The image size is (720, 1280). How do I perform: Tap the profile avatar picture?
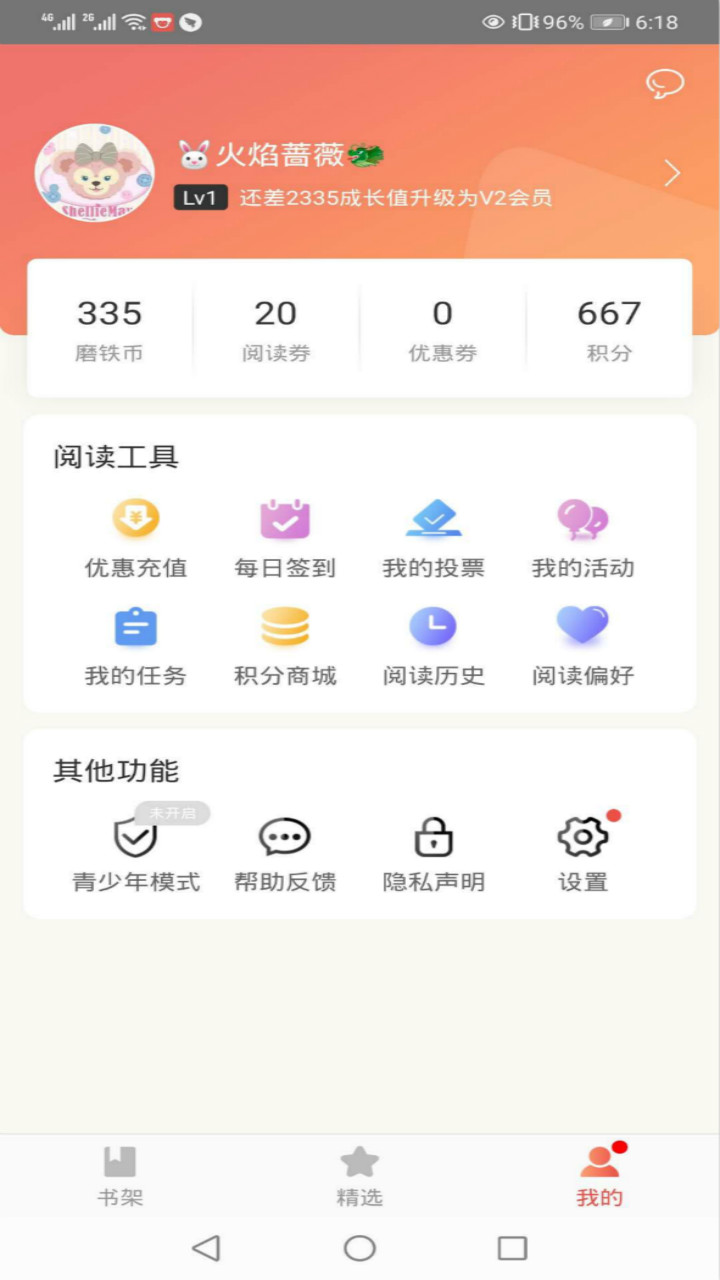pyautogui.click(x=95, y=173)
